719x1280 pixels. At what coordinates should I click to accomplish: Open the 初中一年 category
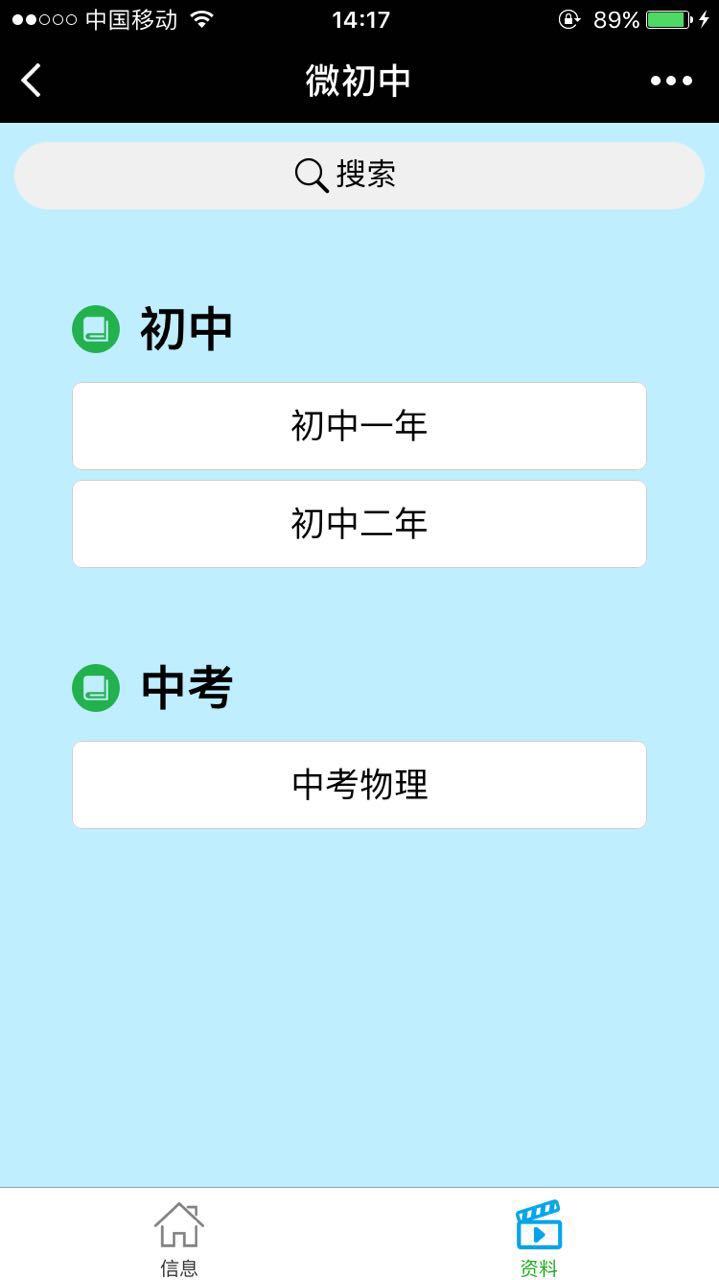coord(359,426)
